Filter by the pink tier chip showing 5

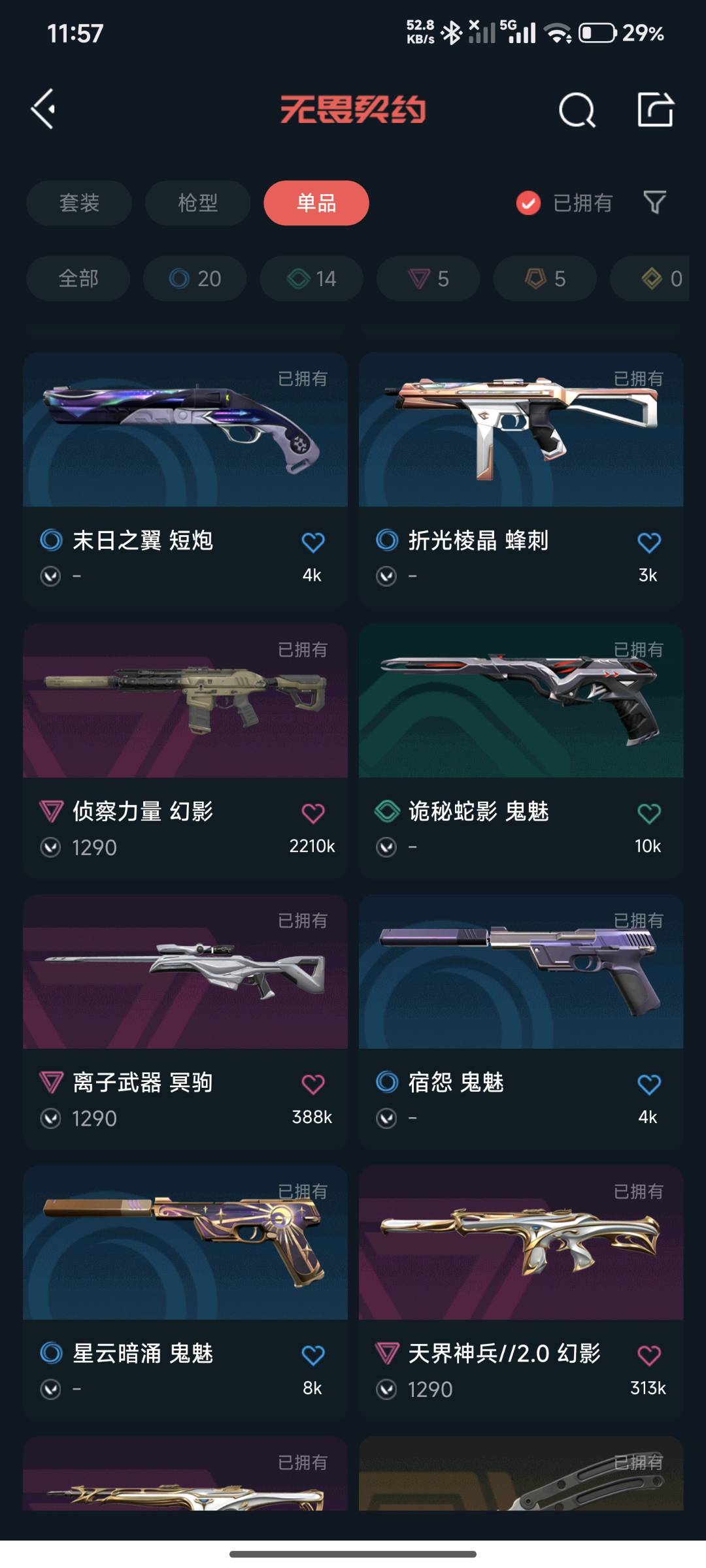click(x=428, y=279)
